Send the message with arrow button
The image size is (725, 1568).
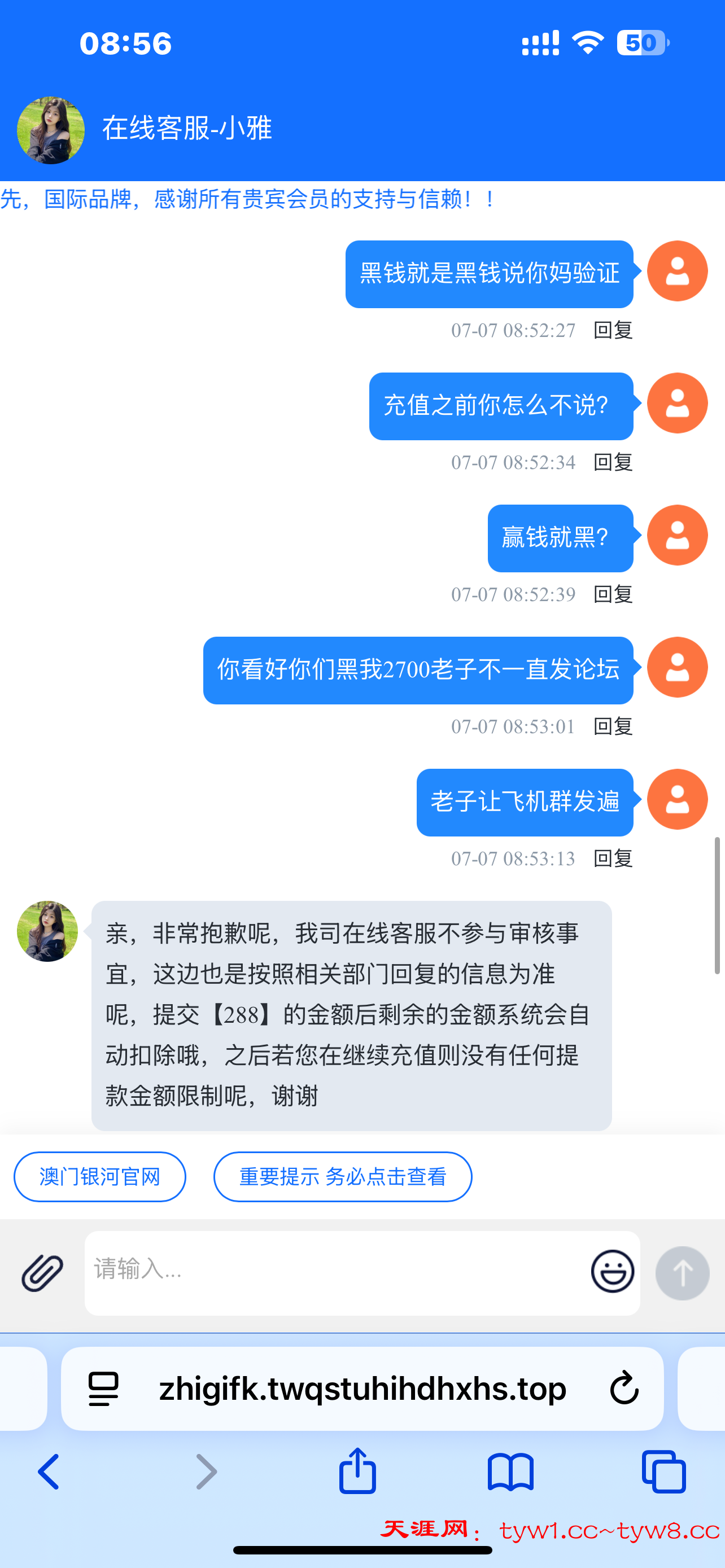point(682,1273)
